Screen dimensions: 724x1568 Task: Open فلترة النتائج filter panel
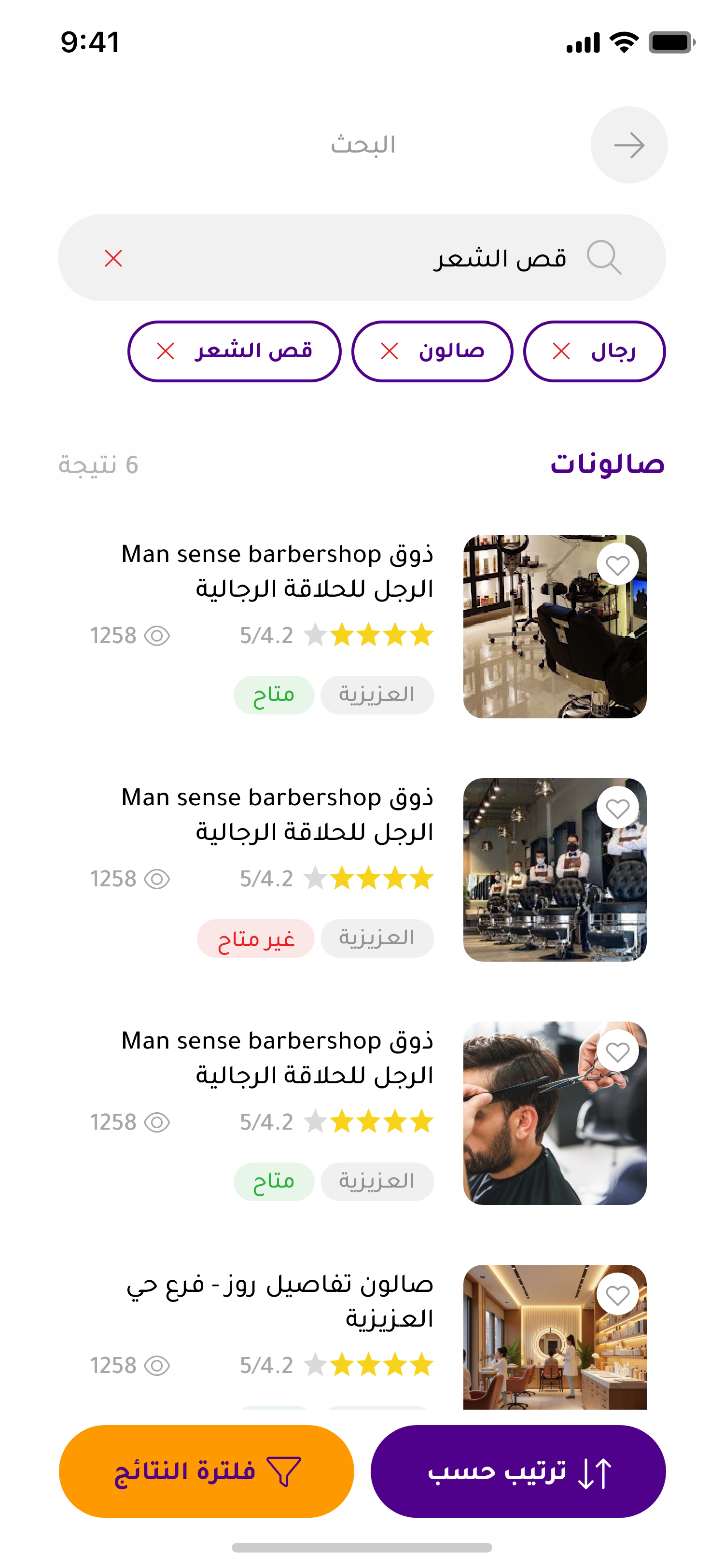point(206,1470)
